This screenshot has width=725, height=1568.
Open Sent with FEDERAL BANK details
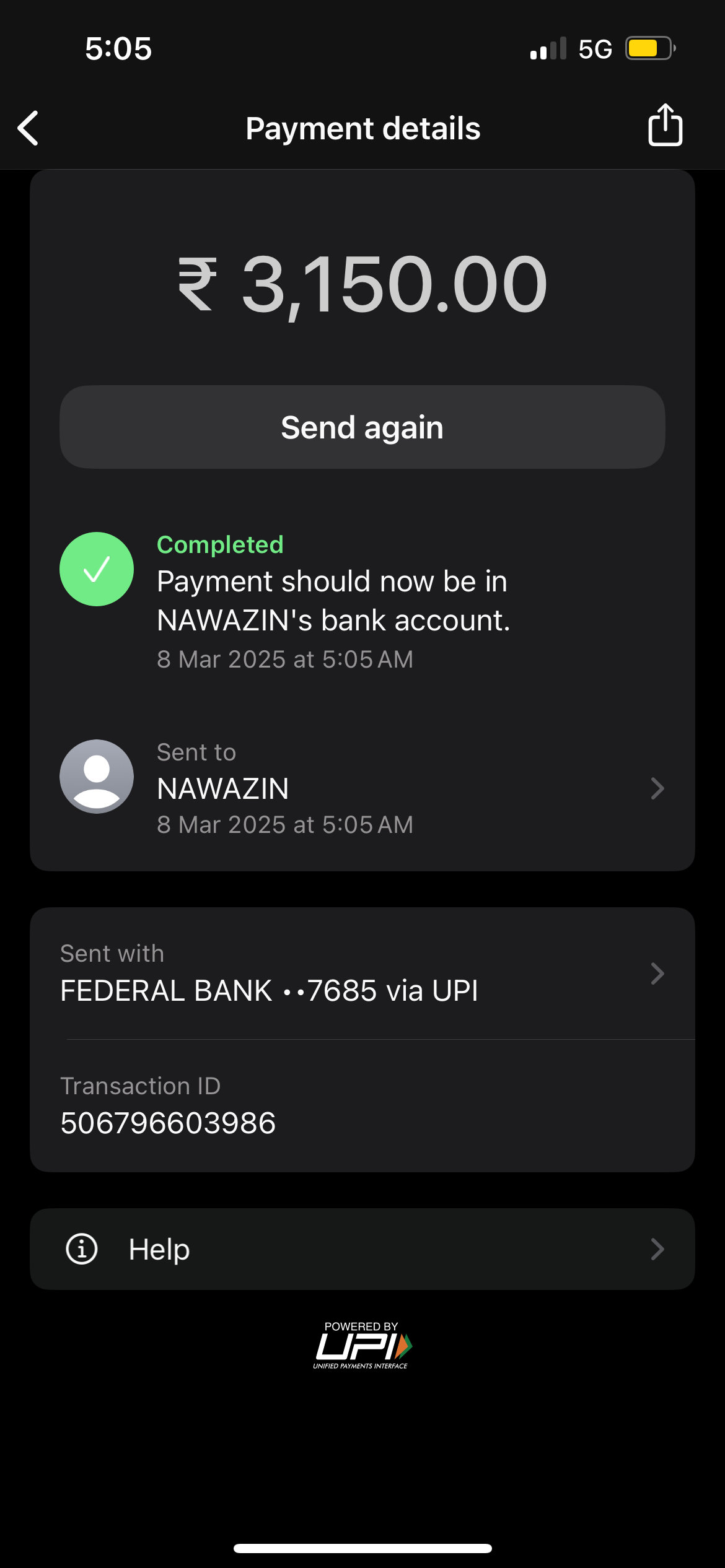coord(362,973)
